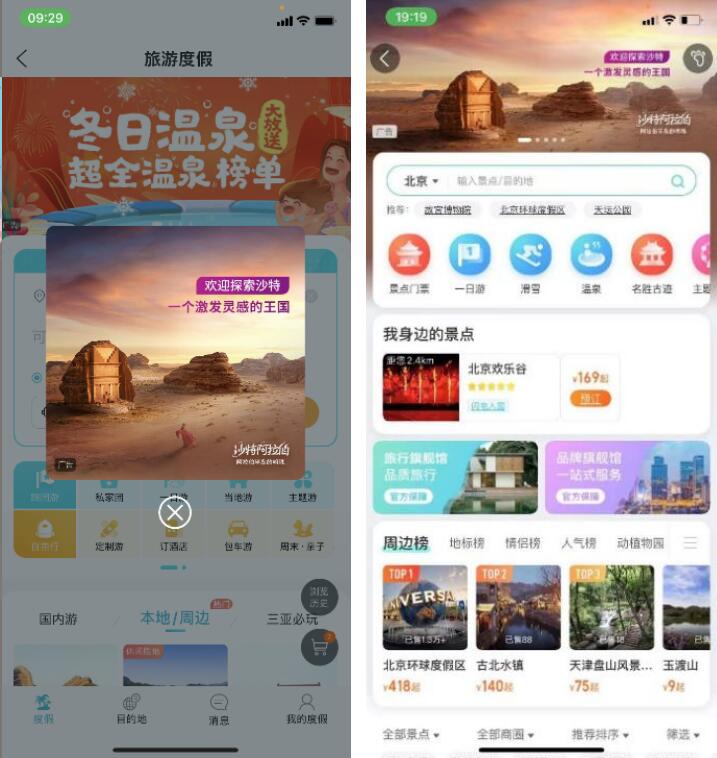Open the 旅行旗舰馆 banner
This screenshot has height=758, width=717.
tap(455, 477)
